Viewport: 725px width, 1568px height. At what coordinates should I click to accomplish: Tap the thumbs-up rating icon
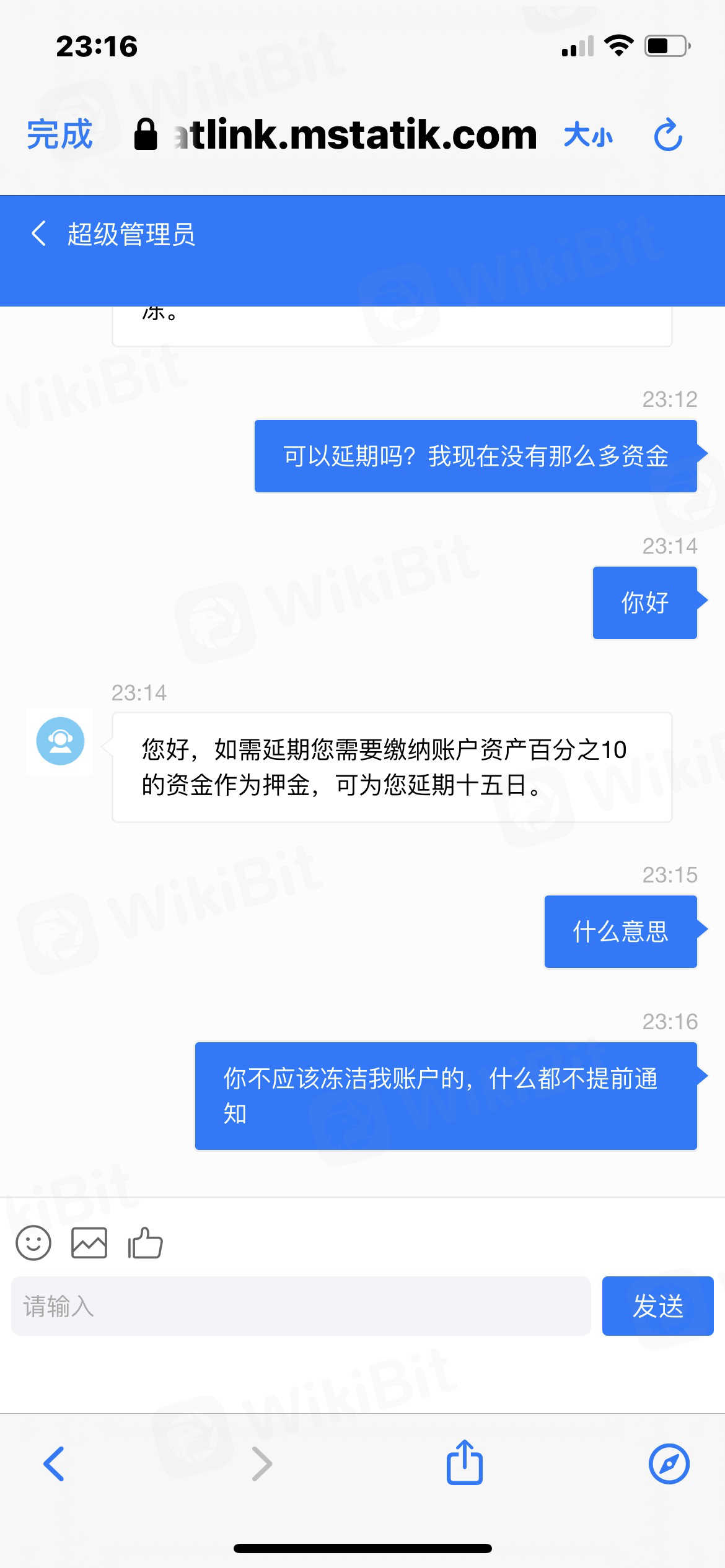145,1242
